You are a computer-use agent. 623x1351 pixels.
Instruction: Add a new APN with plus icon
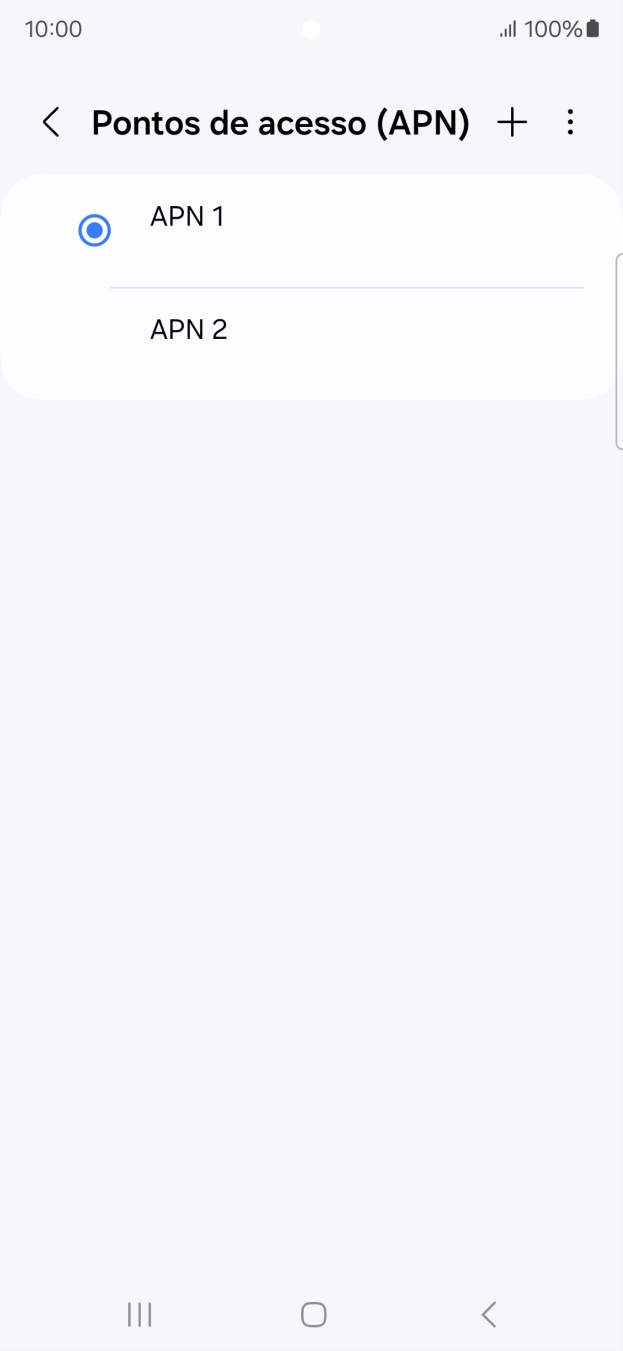click(512, 123)
